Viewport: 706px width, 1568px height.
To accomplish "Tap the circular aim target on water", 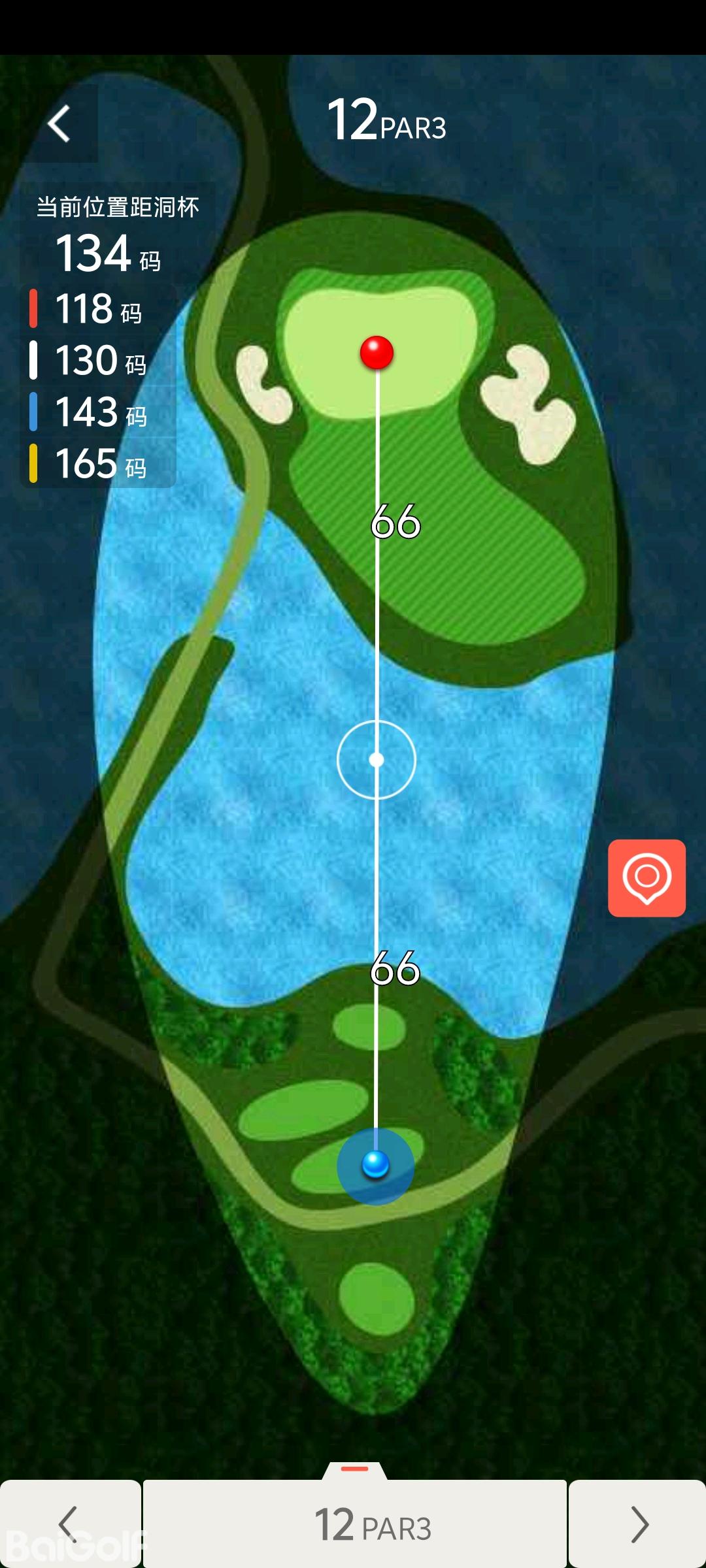I will point(377,760).
